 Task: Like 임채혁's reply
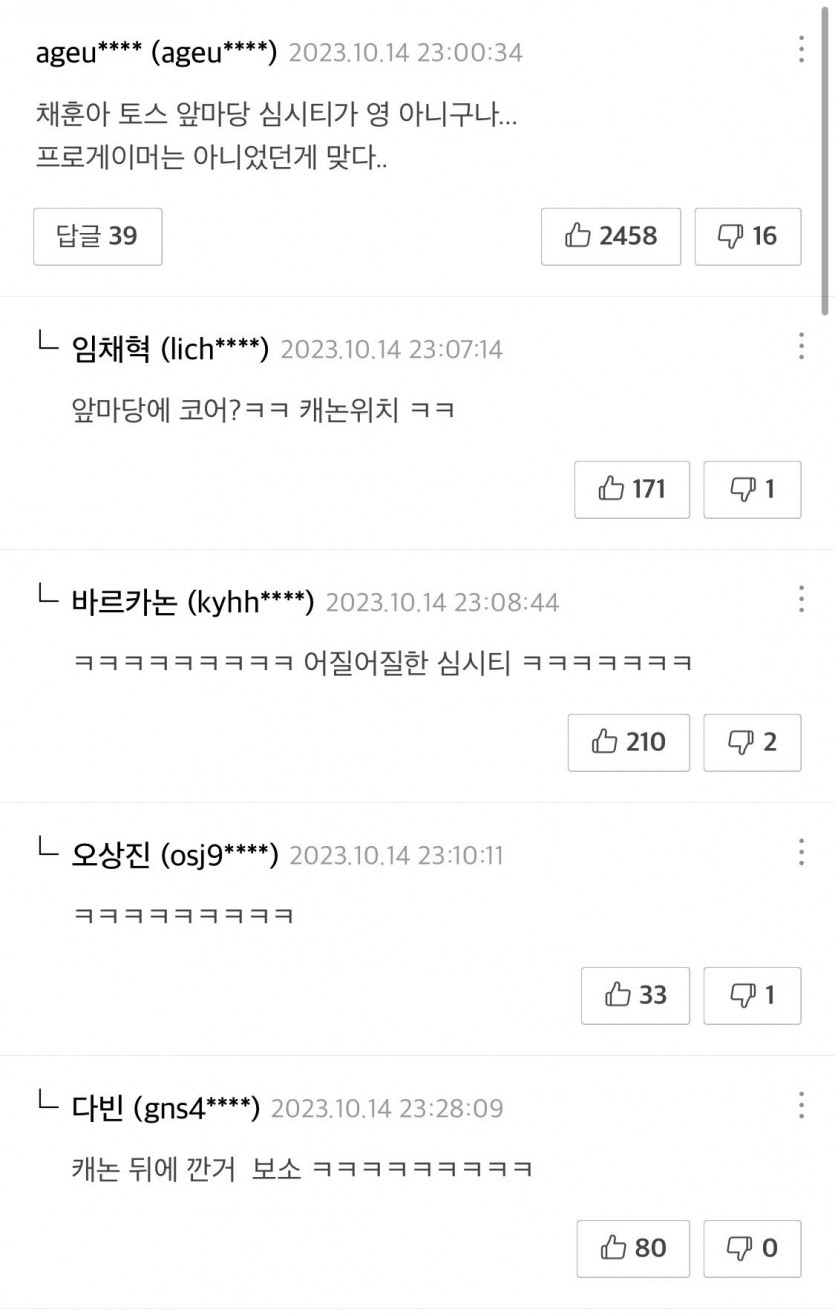pyautogui.click(x=631, y=489)
